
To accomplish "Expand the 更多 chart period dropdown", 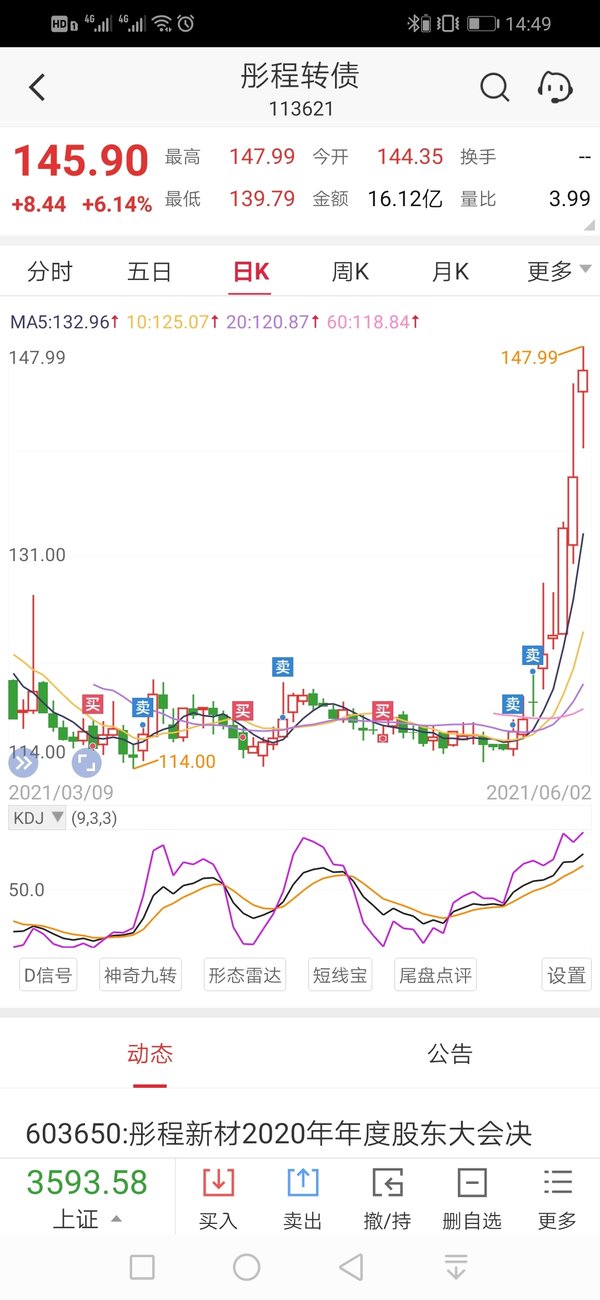I will click(559, 271).
